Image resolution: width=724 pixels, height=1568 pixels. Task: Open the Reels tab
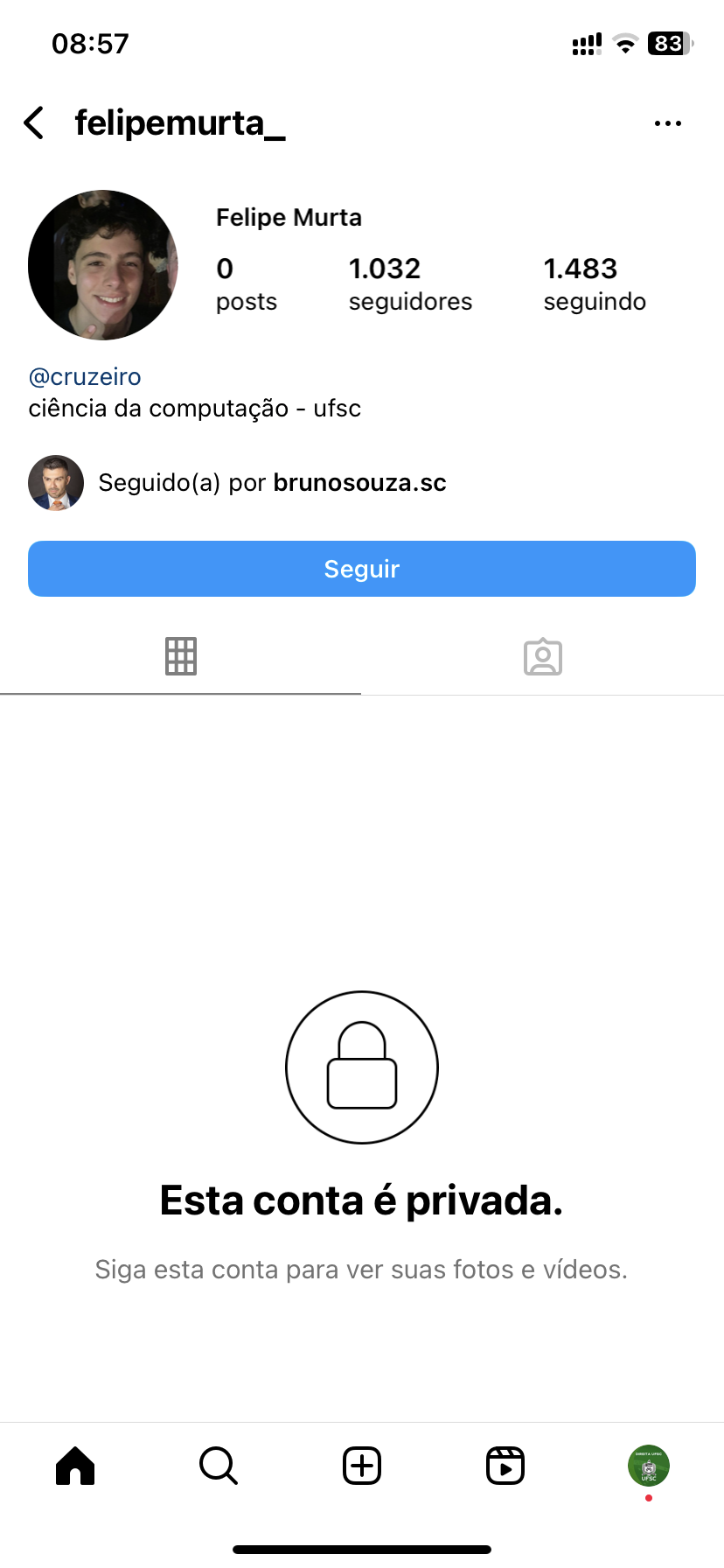pos(505,1466)
